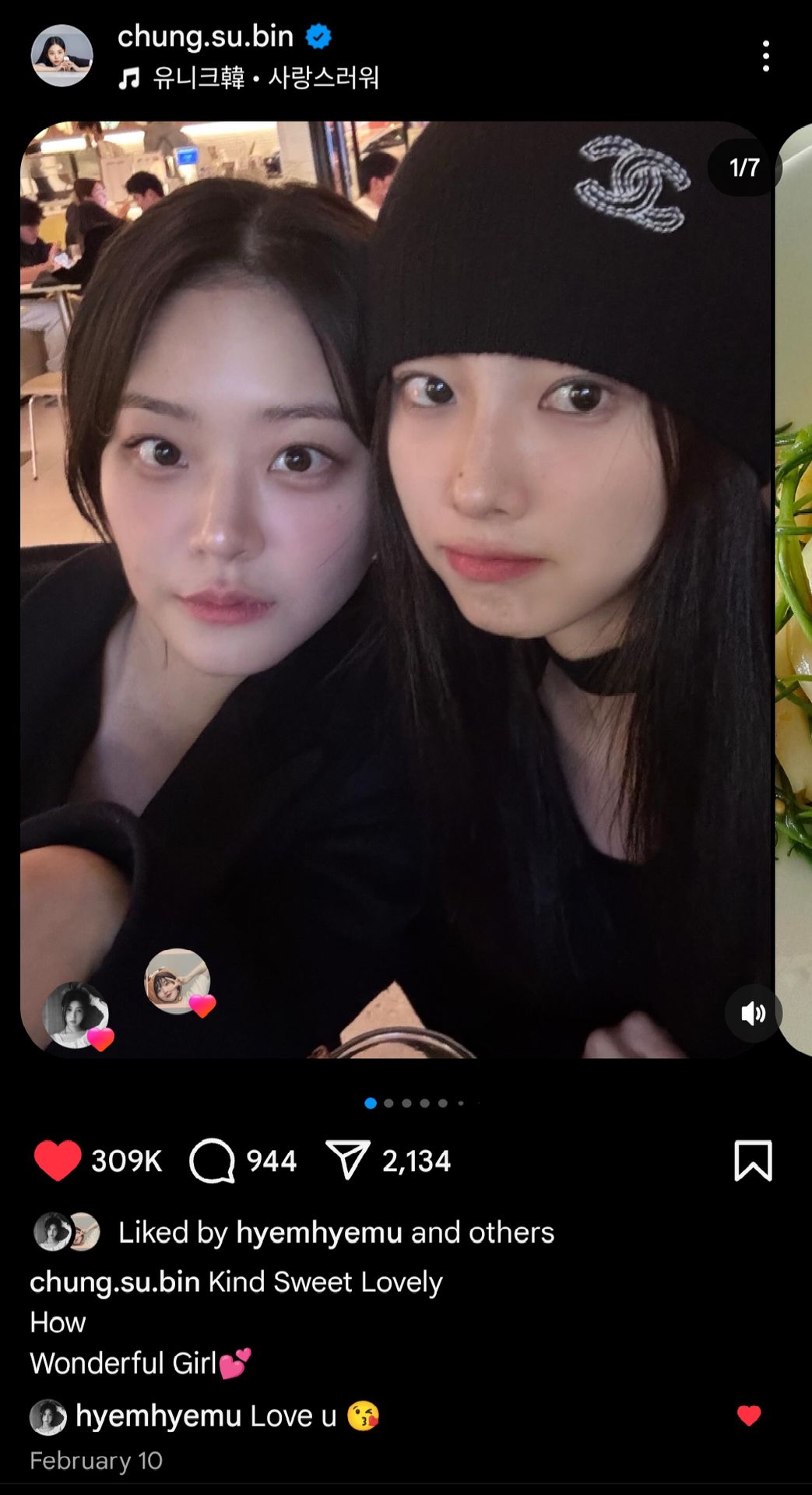The height and width of the screenshot is (1495, 812).
Task: Open the chung.su.bin username in header
Action: point(206,37)
